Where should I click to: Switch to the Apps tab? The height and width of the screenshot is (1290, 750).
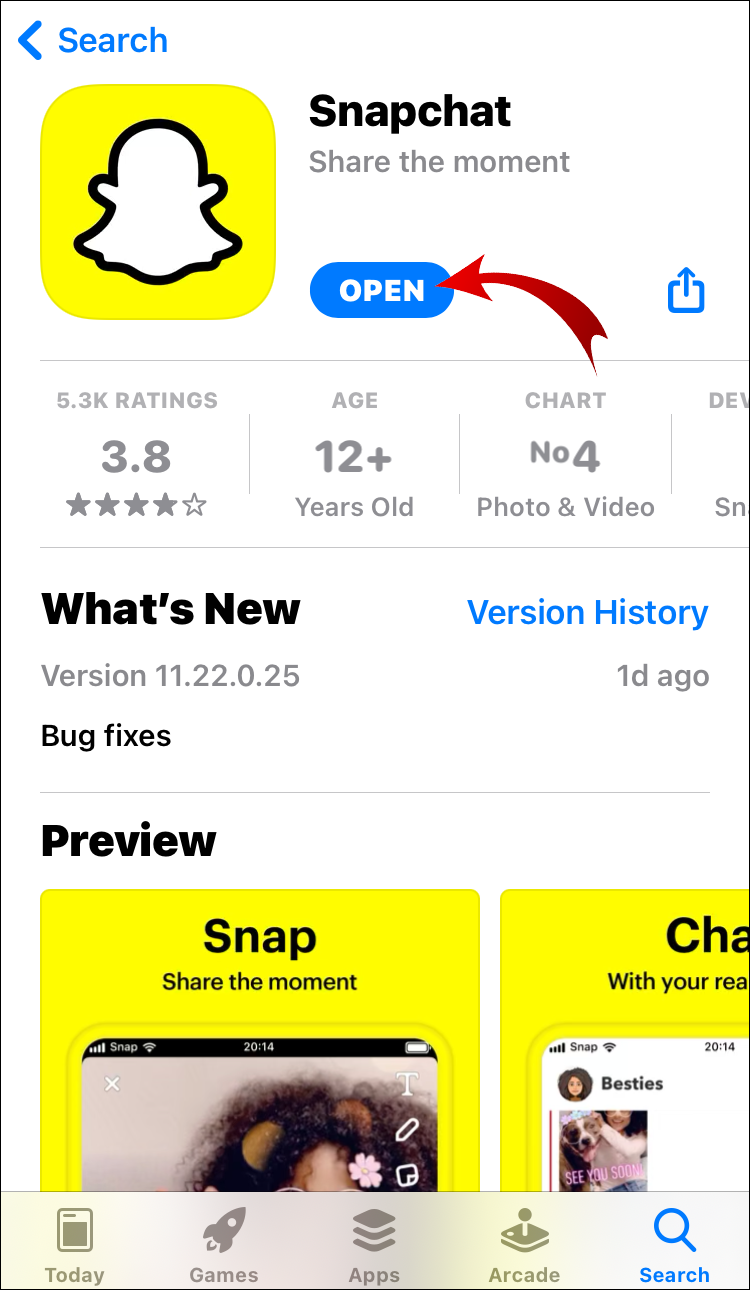374,1245
